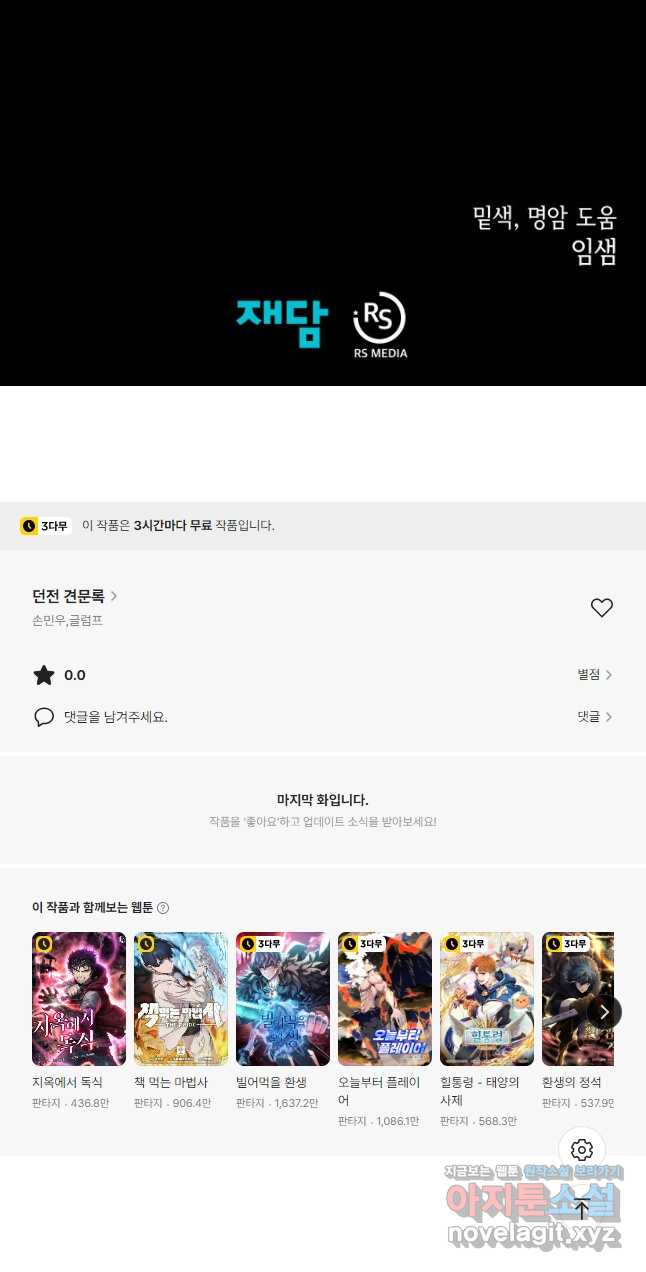646x1272 pixels.
Task: Open the 별점 rating page
Action: click(594, 675)
